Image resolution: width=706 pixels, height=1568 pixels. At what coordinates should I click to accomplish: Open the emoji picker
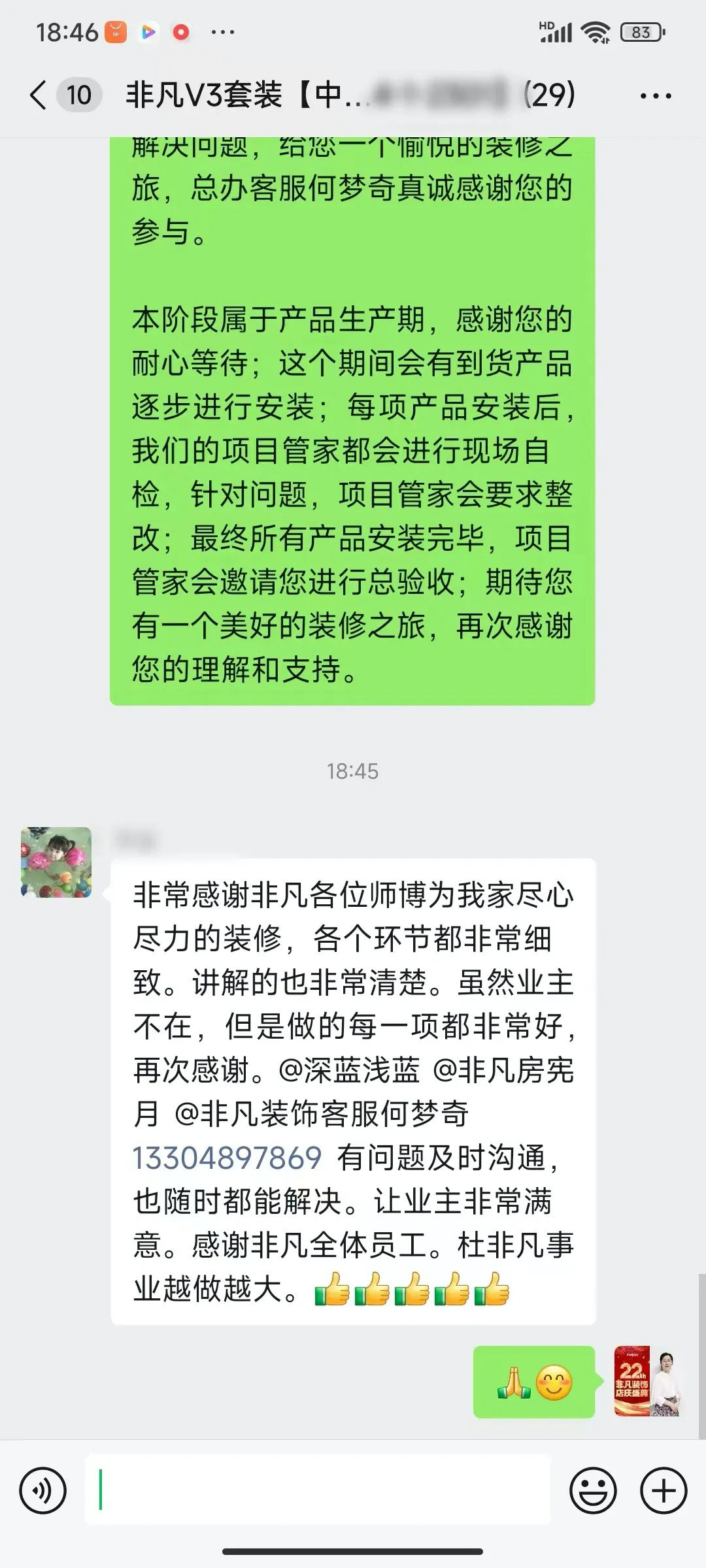[593, 1491]
